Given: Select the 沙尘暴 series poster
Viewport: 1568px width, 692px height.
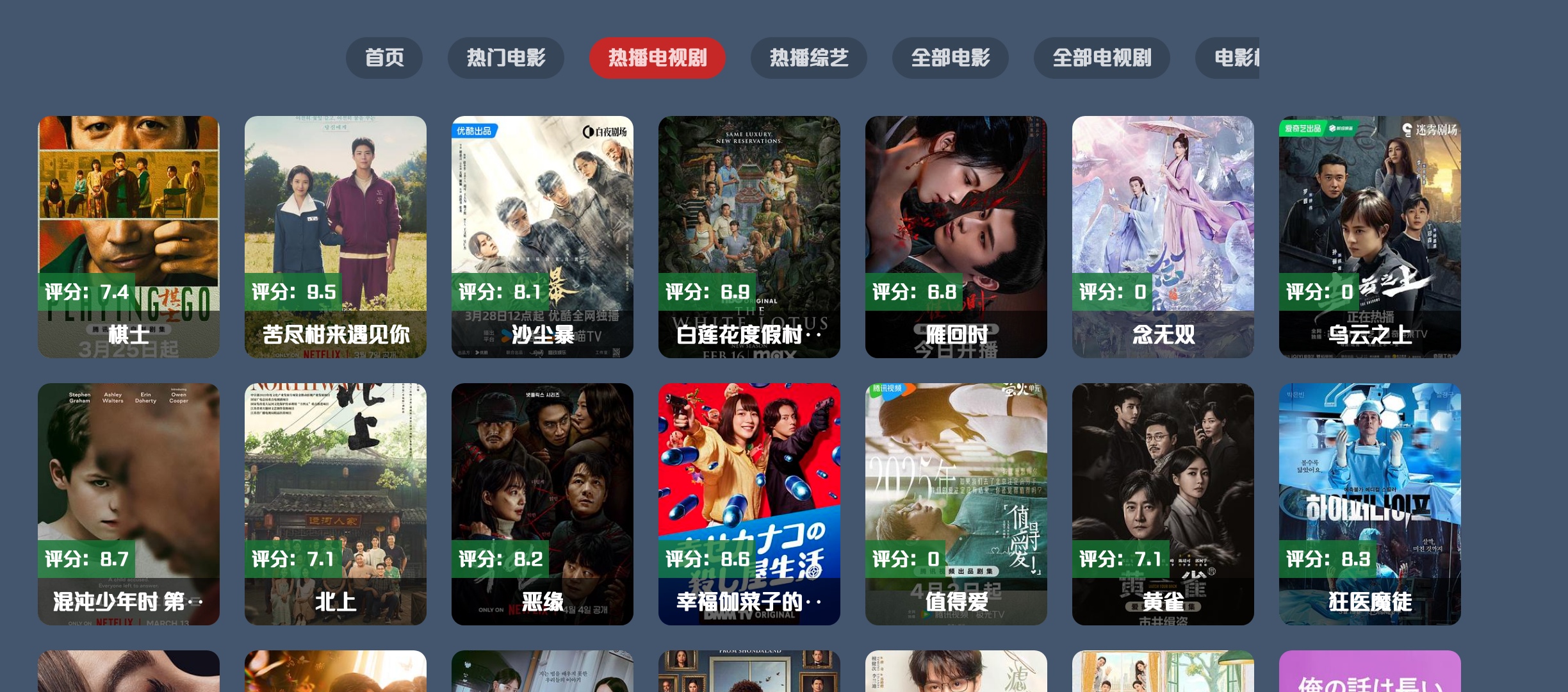Looking at the screenshot, I should 542,236.
